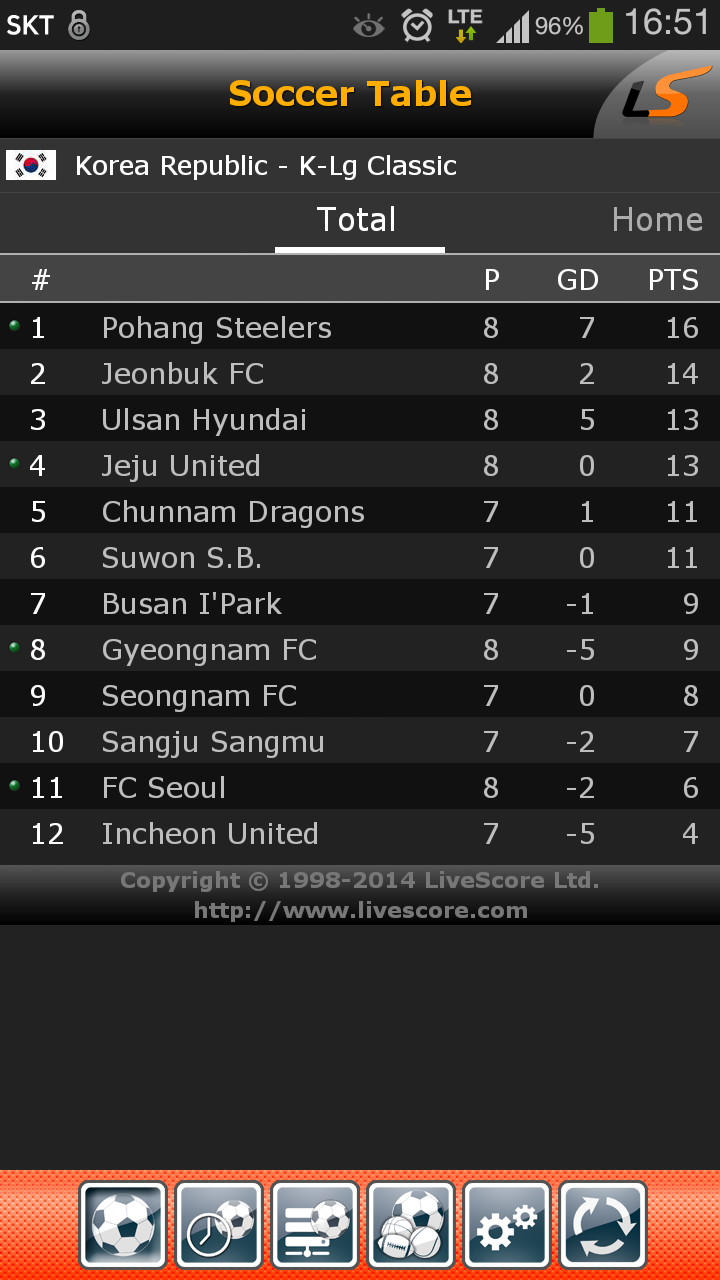Select the Suwon S.B. row

pos(360,557)
